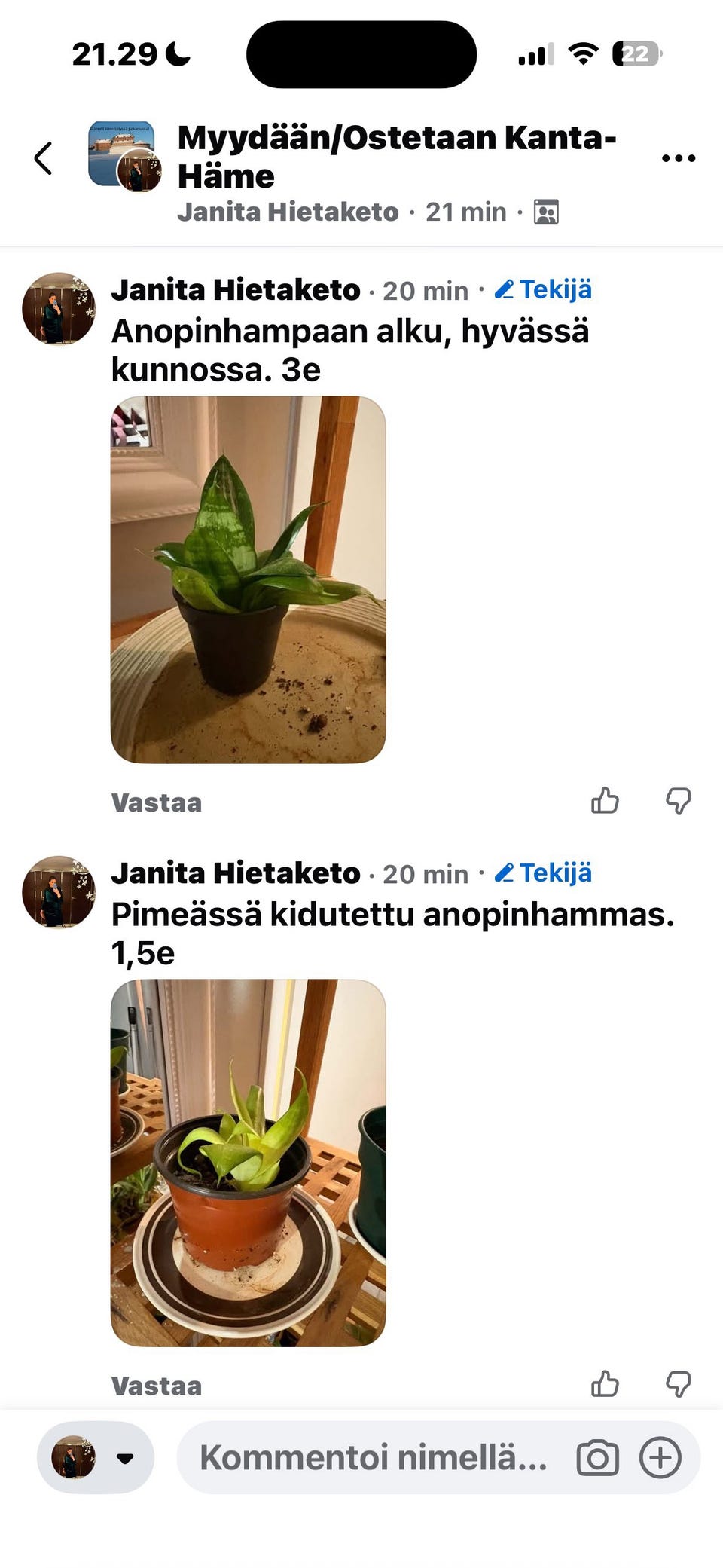
Task: Open the three-dot overflow menu
Action: tap(678, 158)
